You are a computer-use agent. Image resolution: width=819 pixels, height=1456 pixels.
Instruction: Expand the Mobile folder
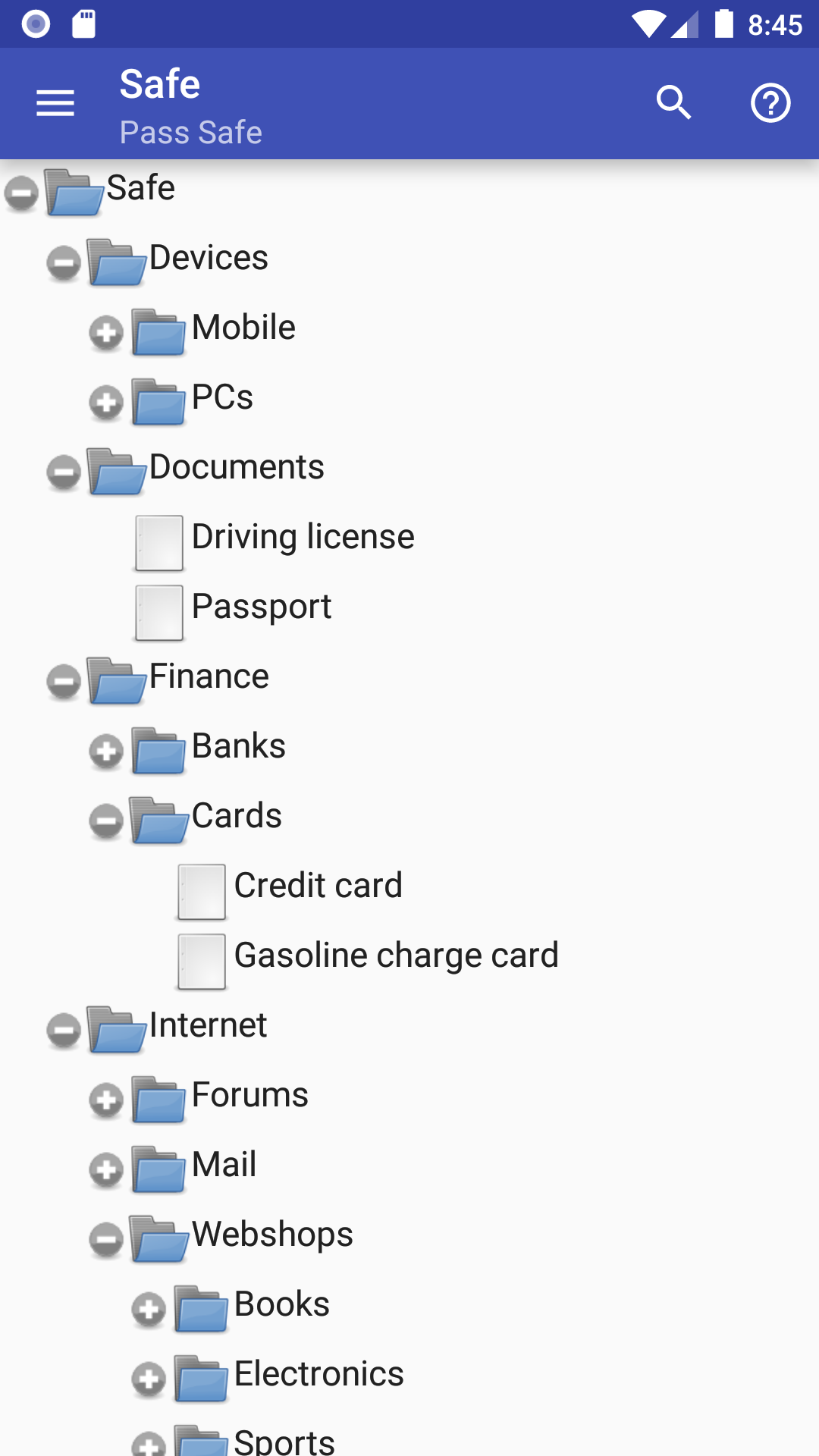coord(106,333)
